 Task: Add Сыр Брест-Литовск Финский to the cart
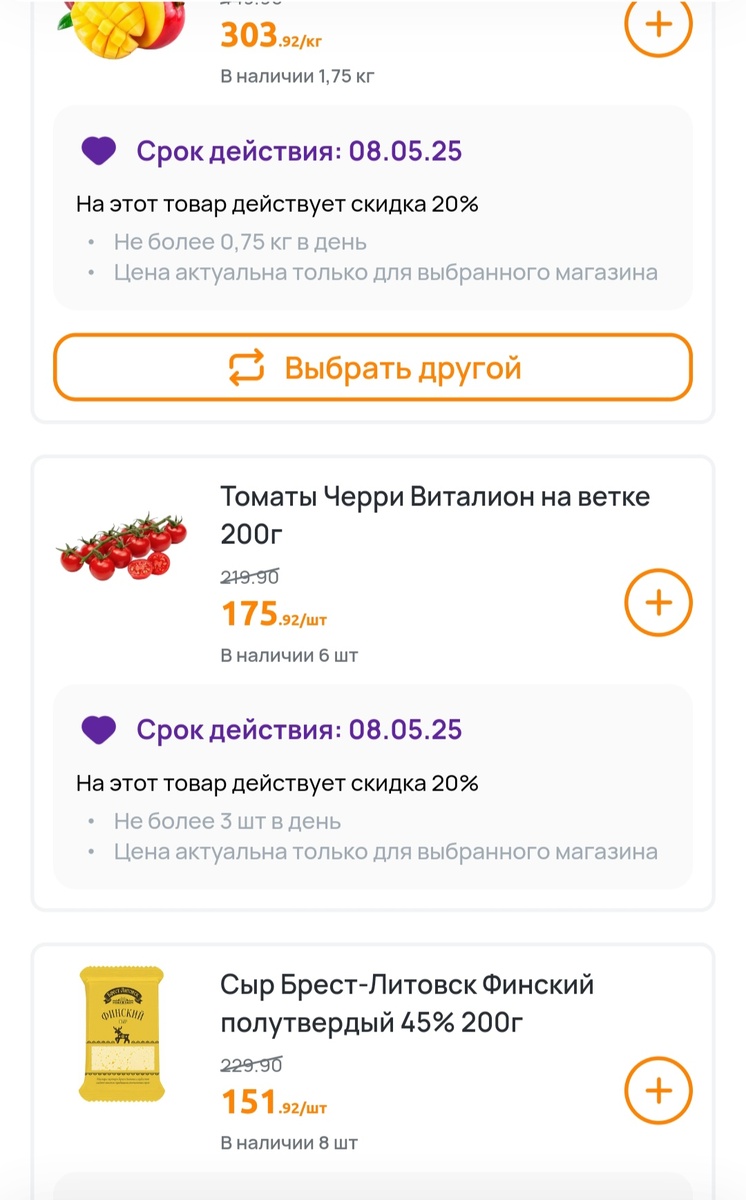(x=658, y=1090)
